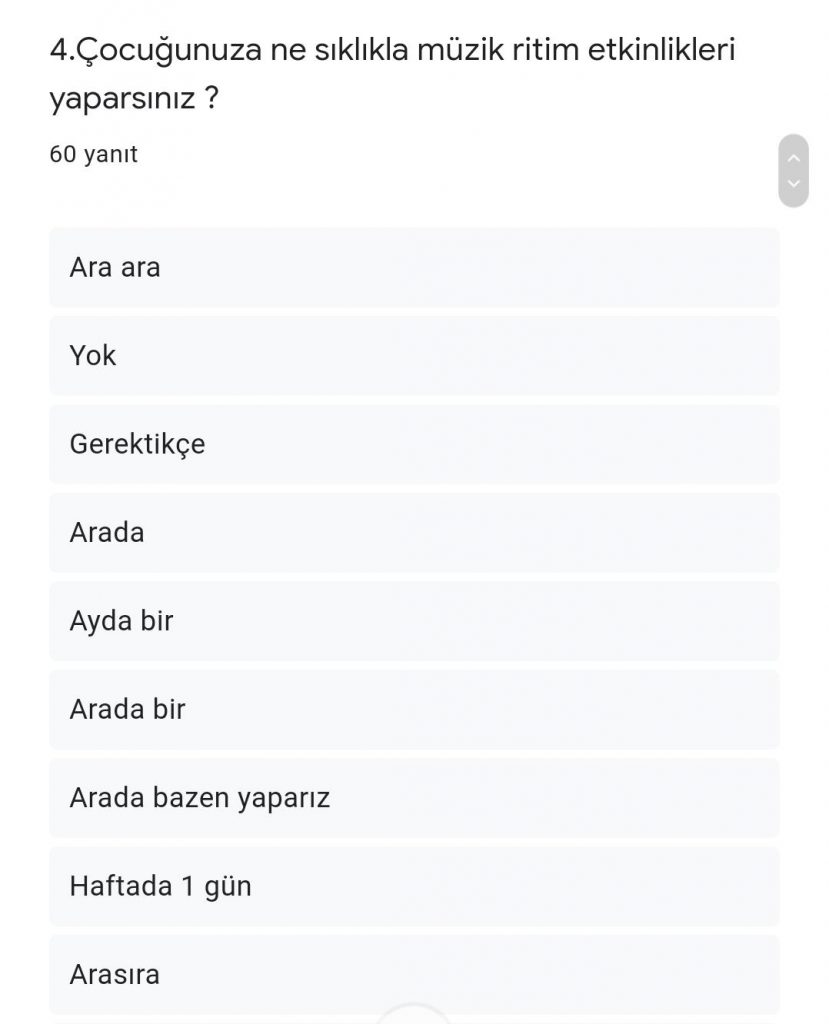Image resolution: width=829 pixels, height=1024 pixels.
Task: Select the 'Arada bir' response
Action: click(x=413, y=709)
